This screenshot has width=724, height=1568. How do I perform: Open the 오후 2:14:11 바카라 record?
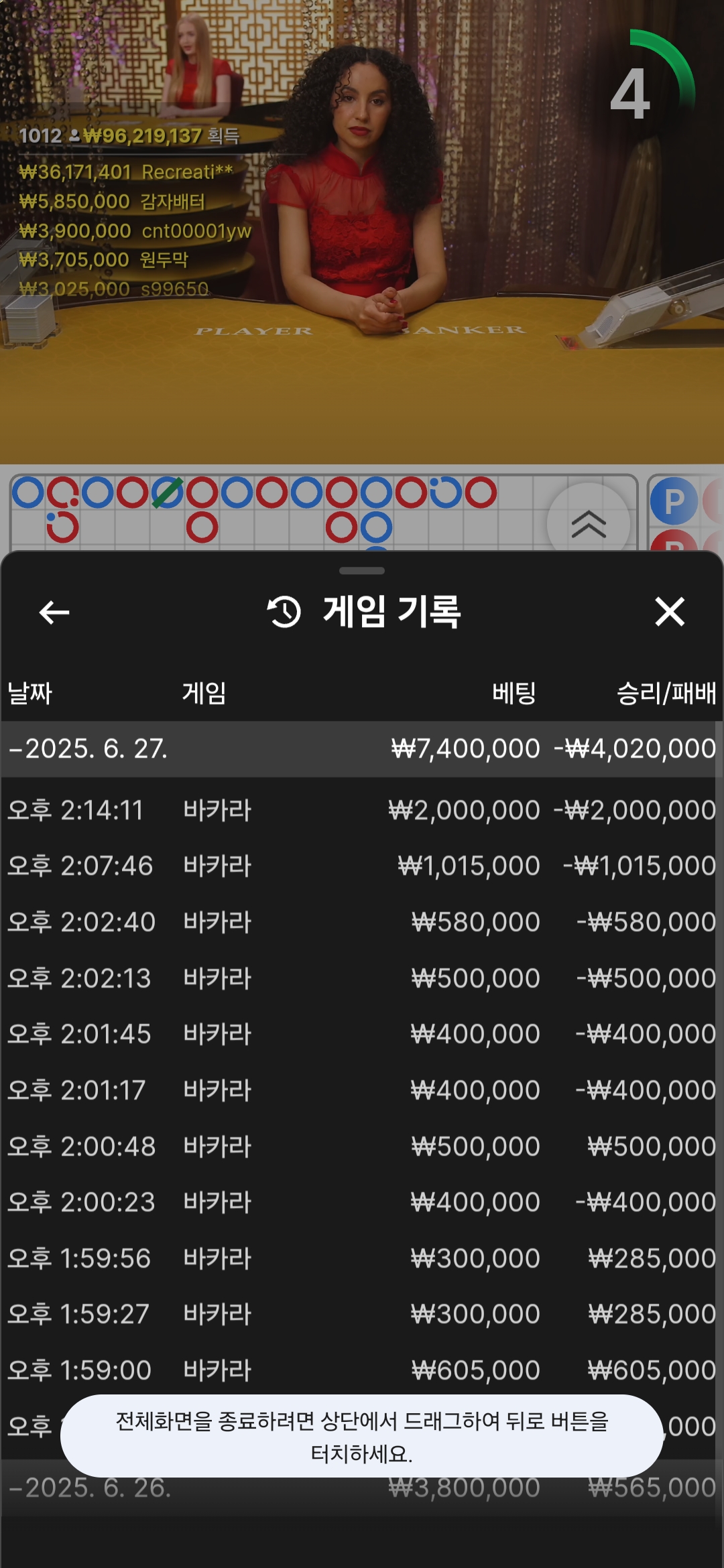(362, 810)
